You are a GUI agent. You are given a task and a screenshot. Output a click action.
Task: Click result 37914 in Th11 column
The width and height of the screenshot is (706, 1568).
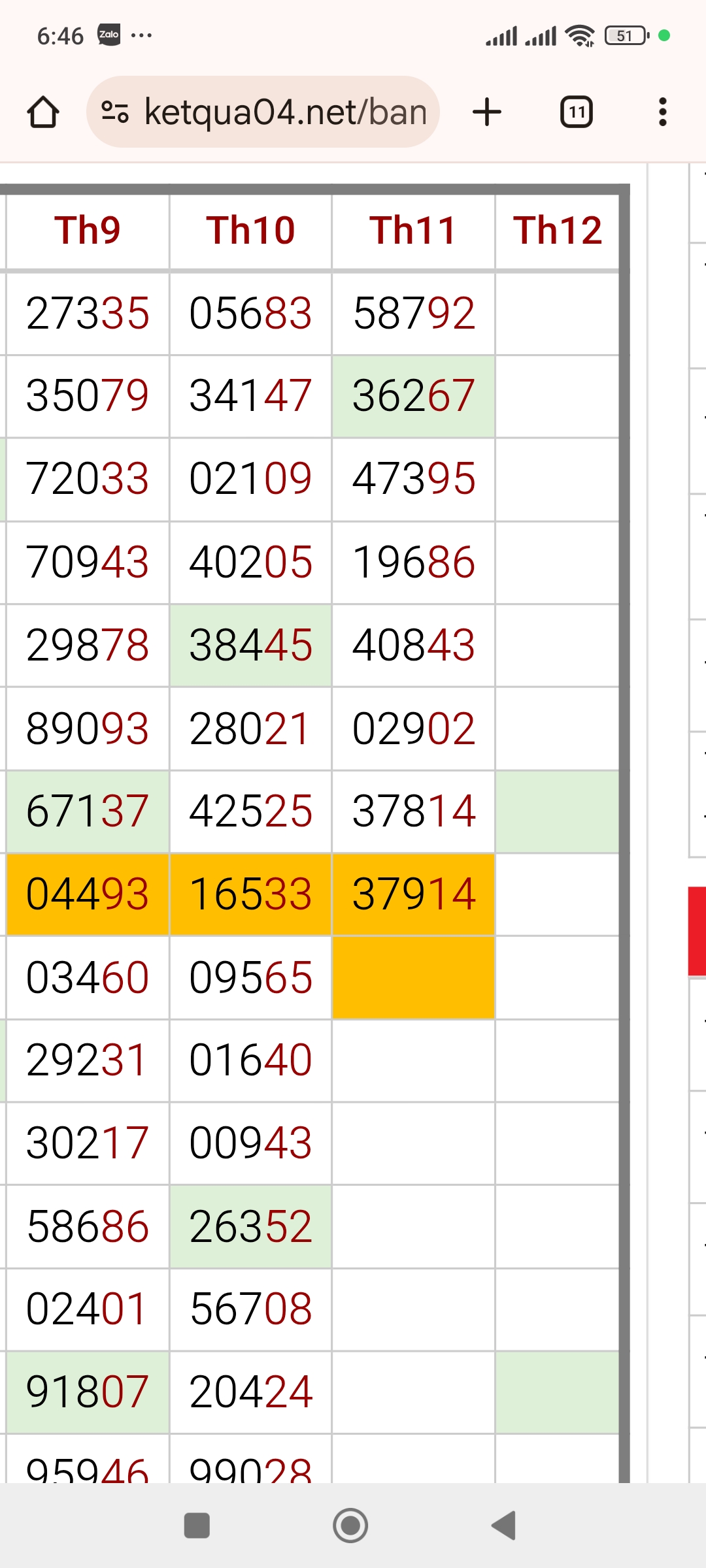[x=414, y=895]
